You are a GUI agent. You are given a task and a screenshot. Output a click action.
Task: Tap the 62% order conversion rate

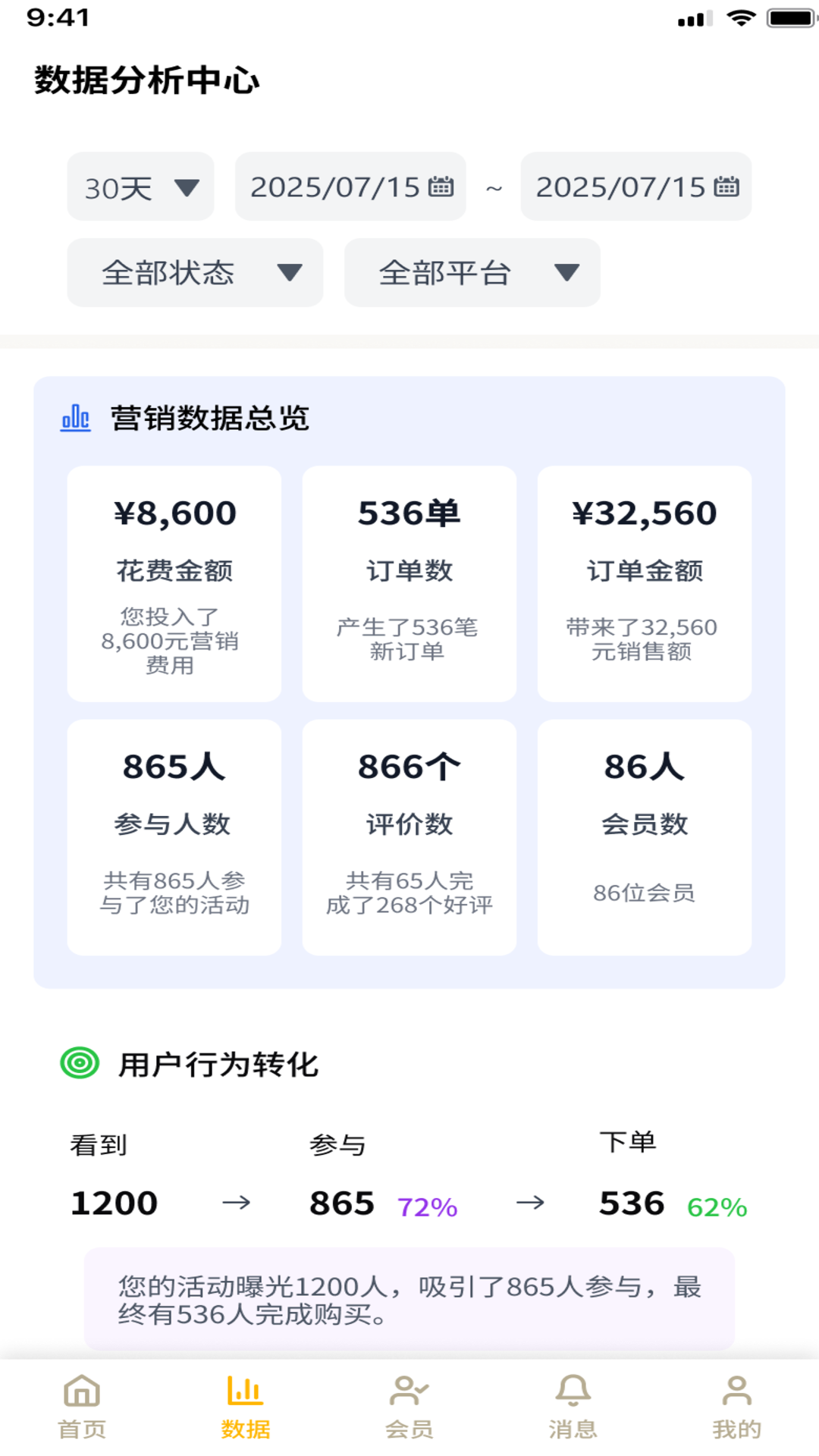point(716,1203)
